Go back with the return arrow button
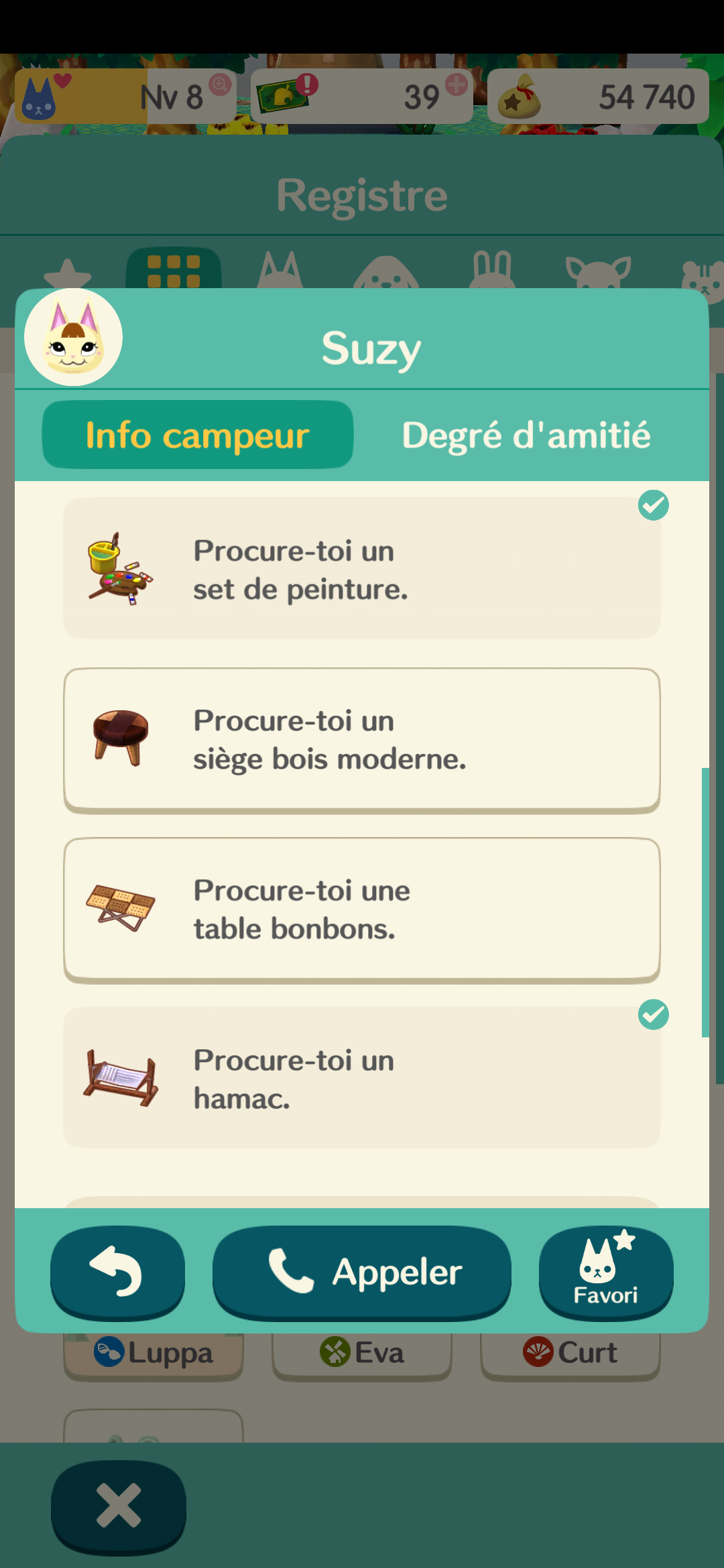724x1568 pixels. (117, 1272)
